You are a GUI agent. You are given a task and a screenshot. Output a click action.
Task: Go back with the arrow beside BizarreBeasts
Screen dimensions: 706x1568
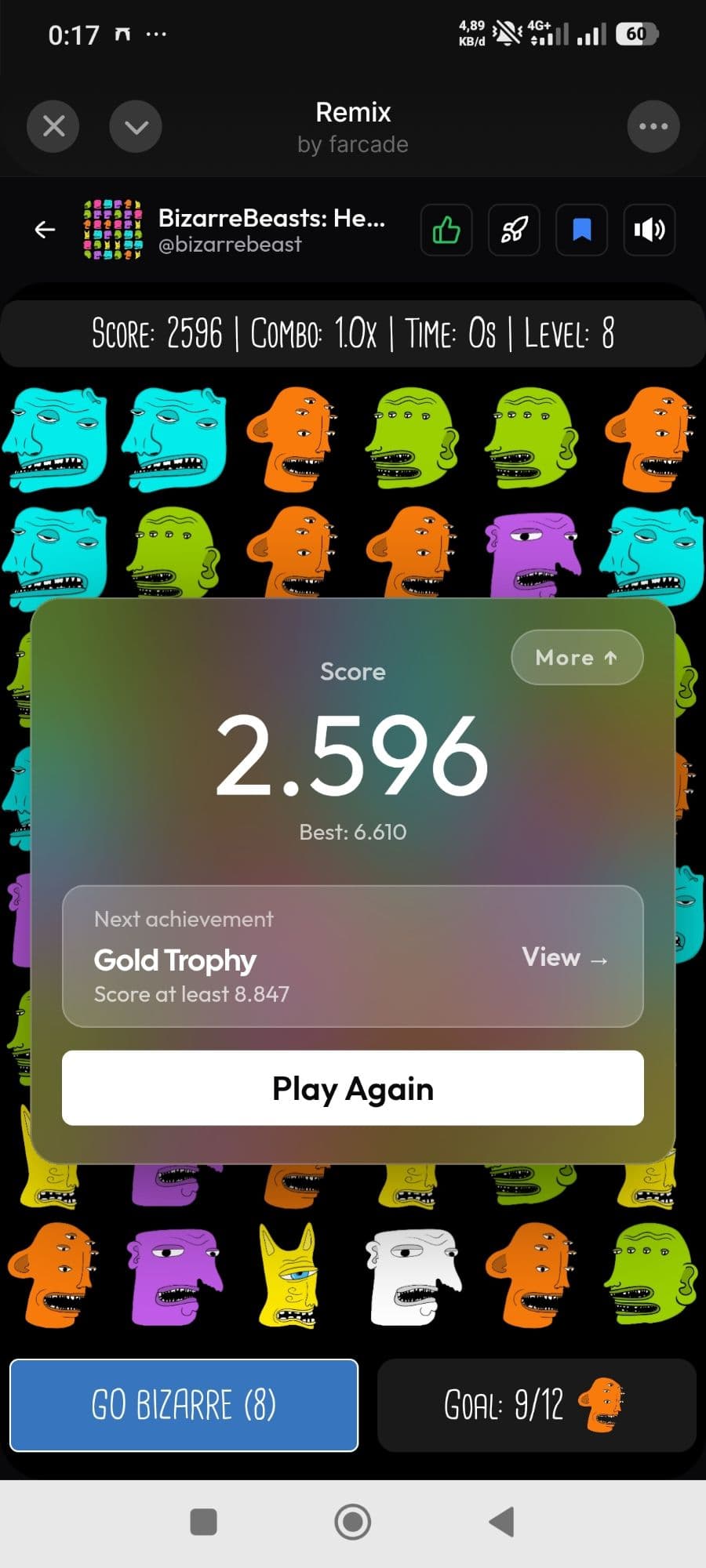(45, 230)
